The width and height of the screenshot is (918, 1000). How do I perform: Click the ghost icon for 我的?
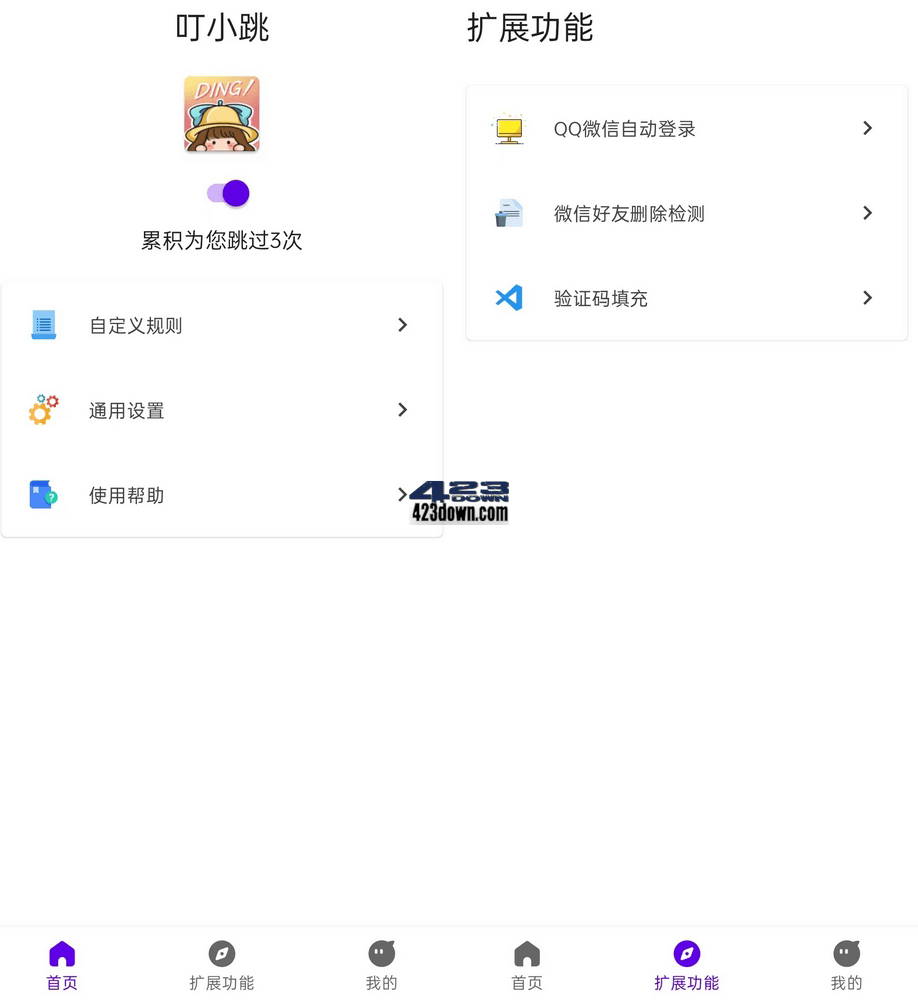(381, 953)
